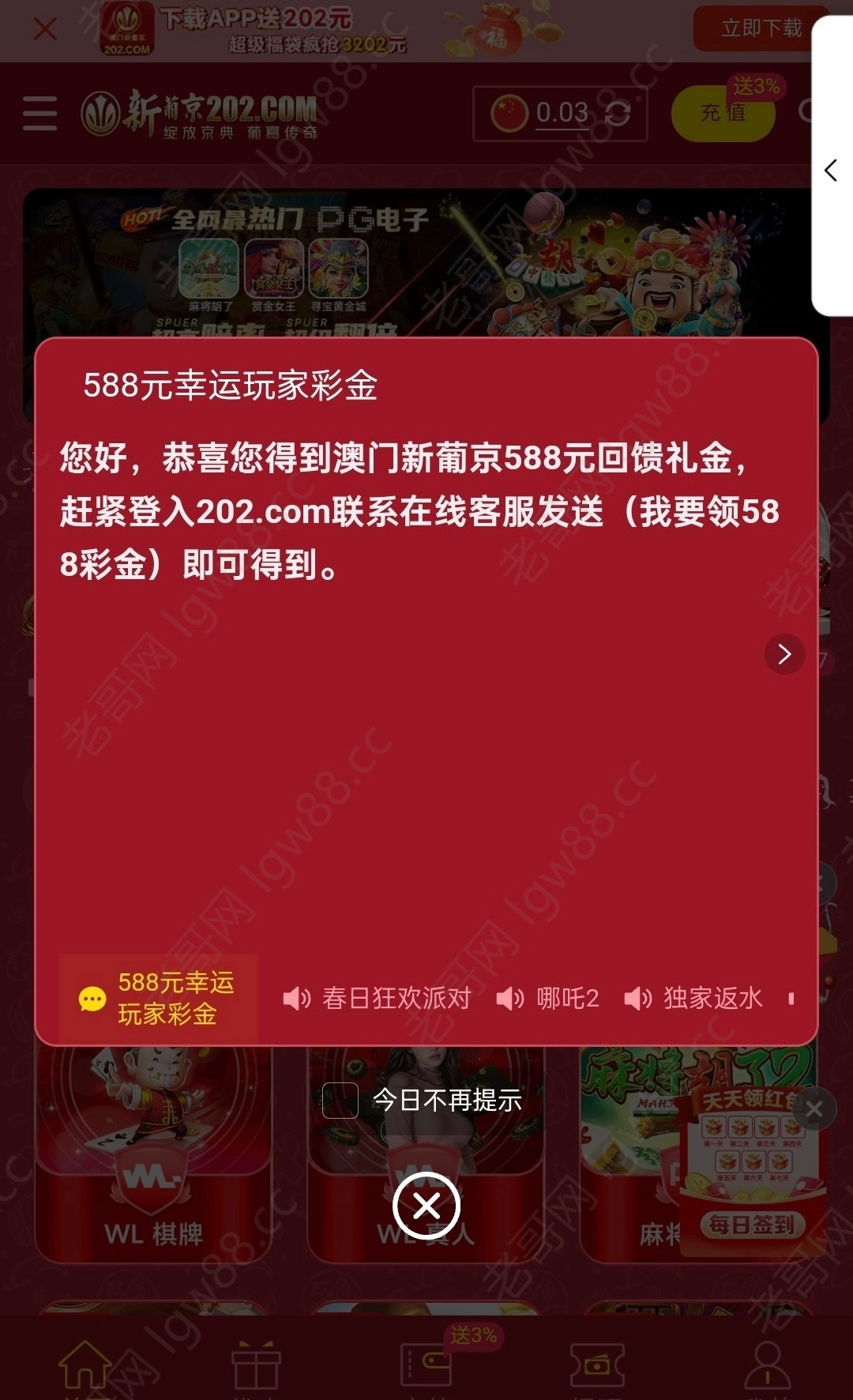Screen dimensions: 853x1400
Task: Tap the 充值 recharge button
Action: tap(723, 113)
